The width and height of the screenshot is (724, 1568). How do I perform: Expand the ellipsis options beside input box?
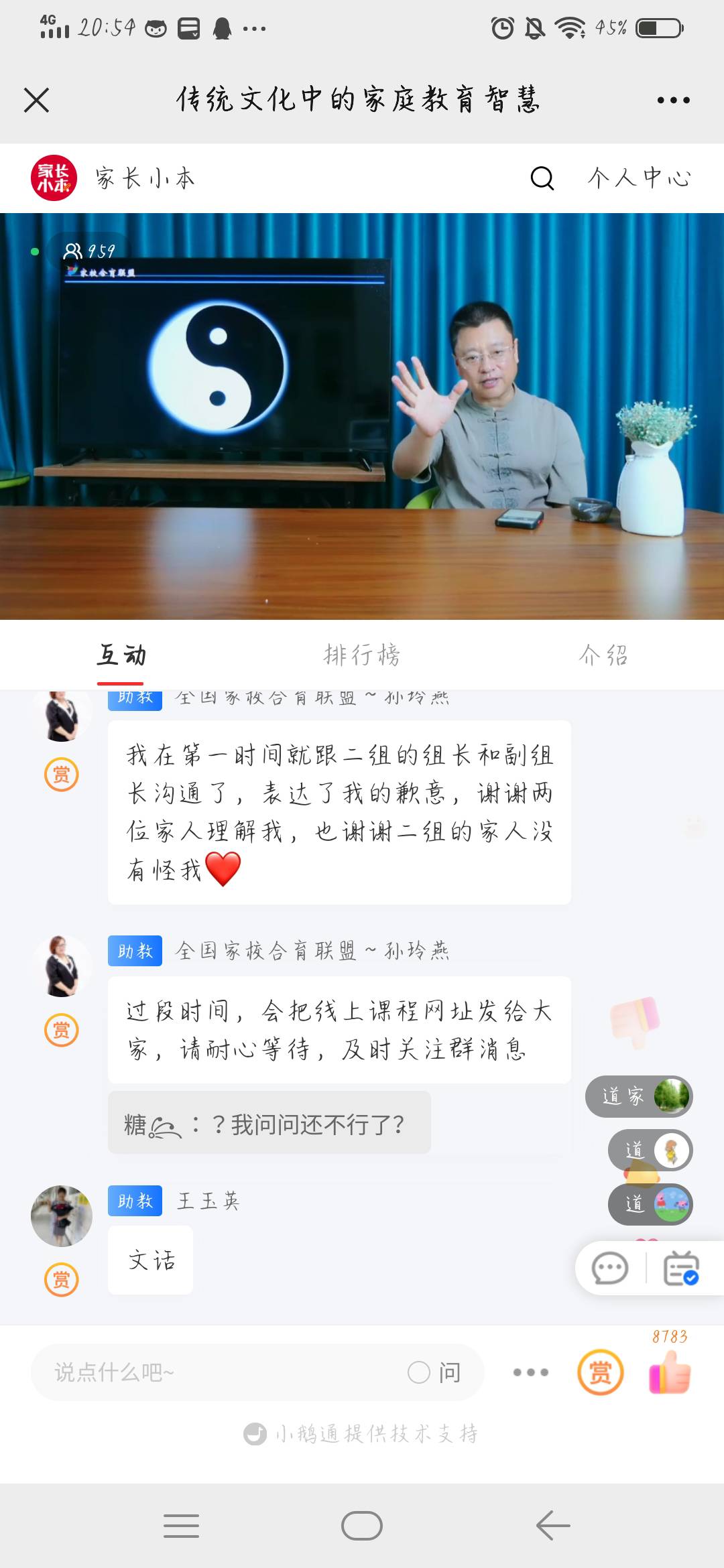tap(530, 1372)
